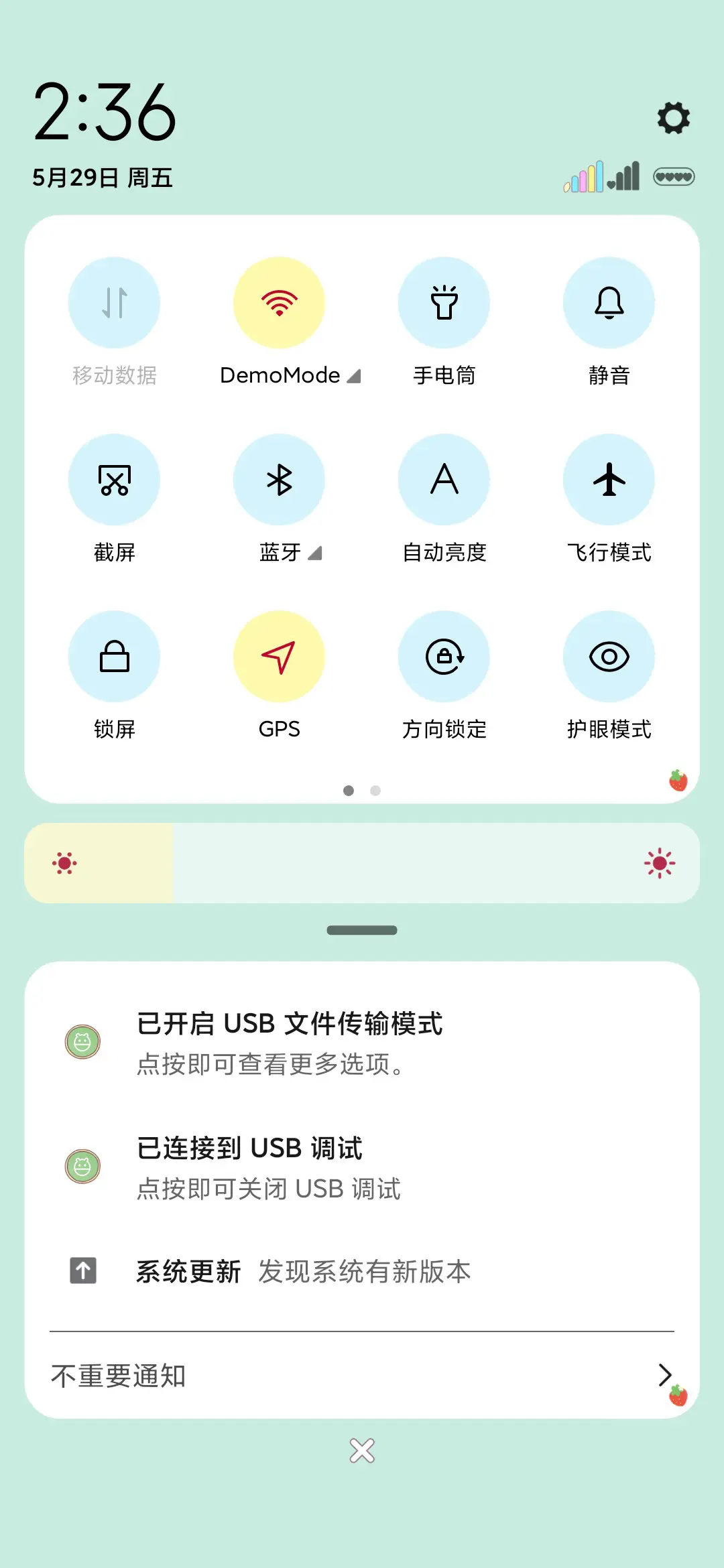Image resolution: width=724 pixels, height=1568 pixels.
Task: Expand Bluetooth device options
Action: (x=314, y=553)
